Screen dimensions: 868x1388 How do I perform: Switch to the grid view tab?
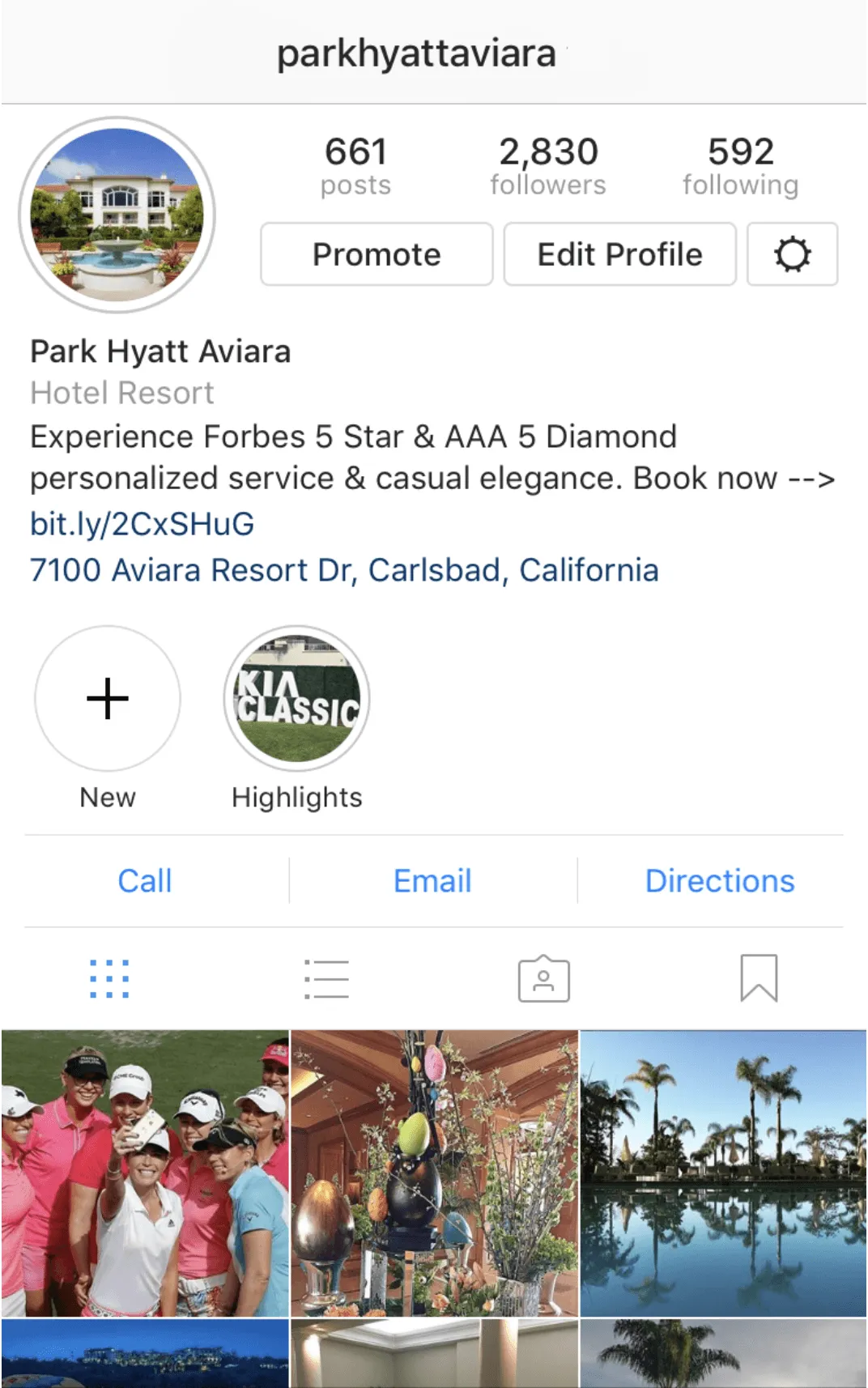coord(109,978)
